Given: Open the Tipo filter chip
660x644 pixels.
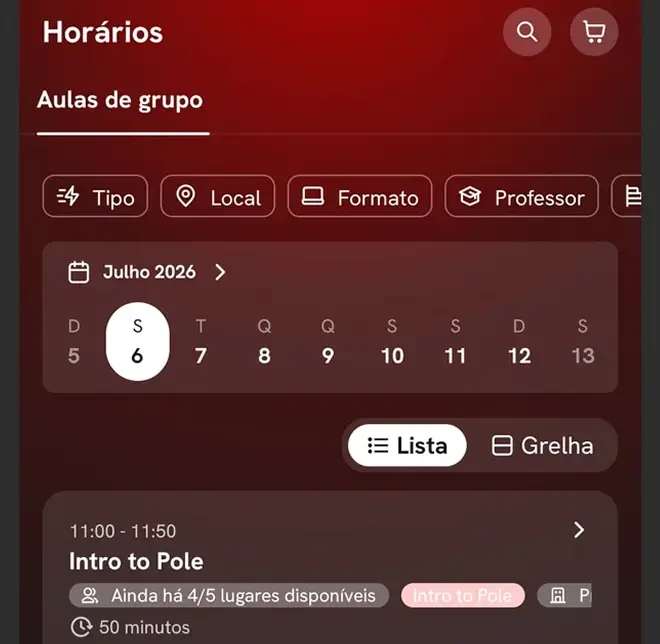Looking at the screenshot, I should coord(96,197).
